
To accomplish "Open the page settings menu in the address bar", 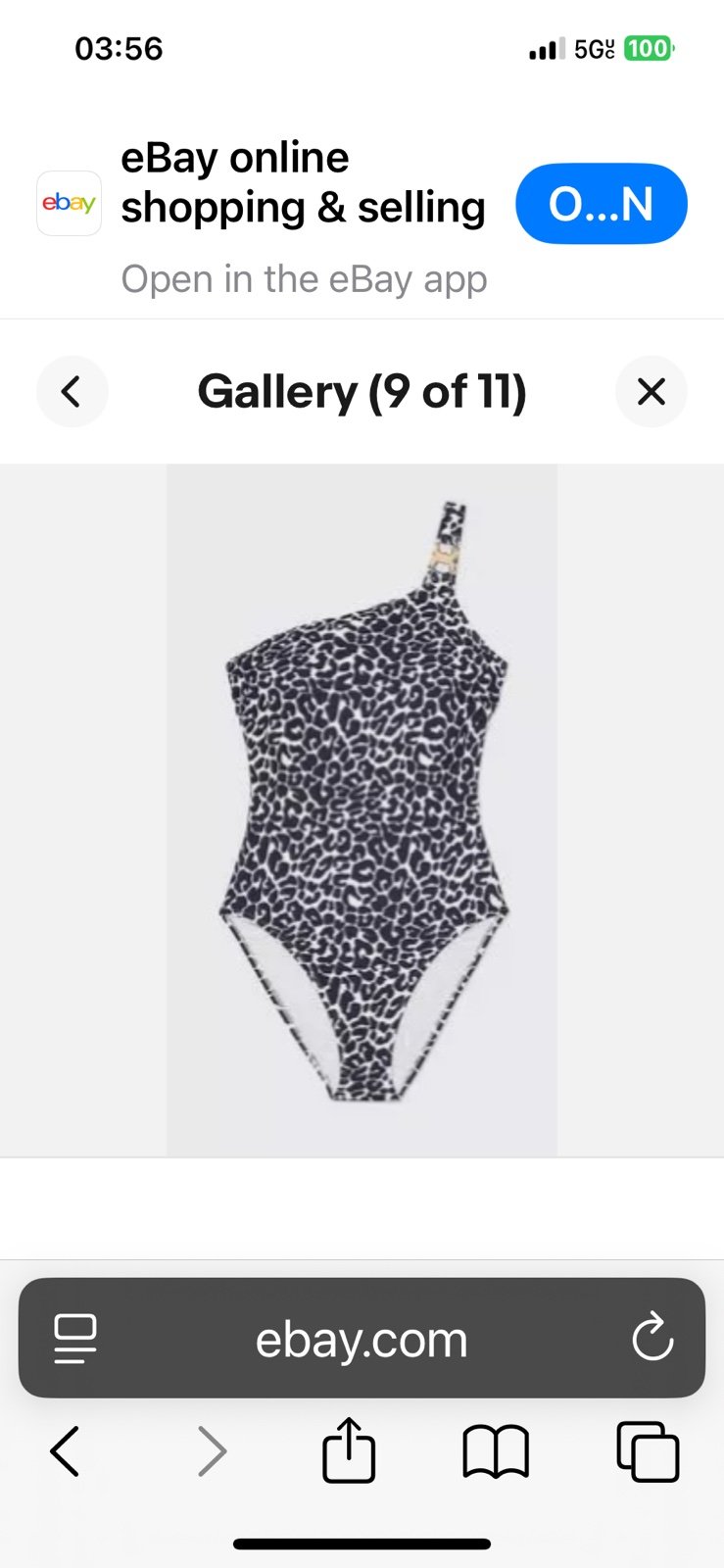I will (75, 1339).
